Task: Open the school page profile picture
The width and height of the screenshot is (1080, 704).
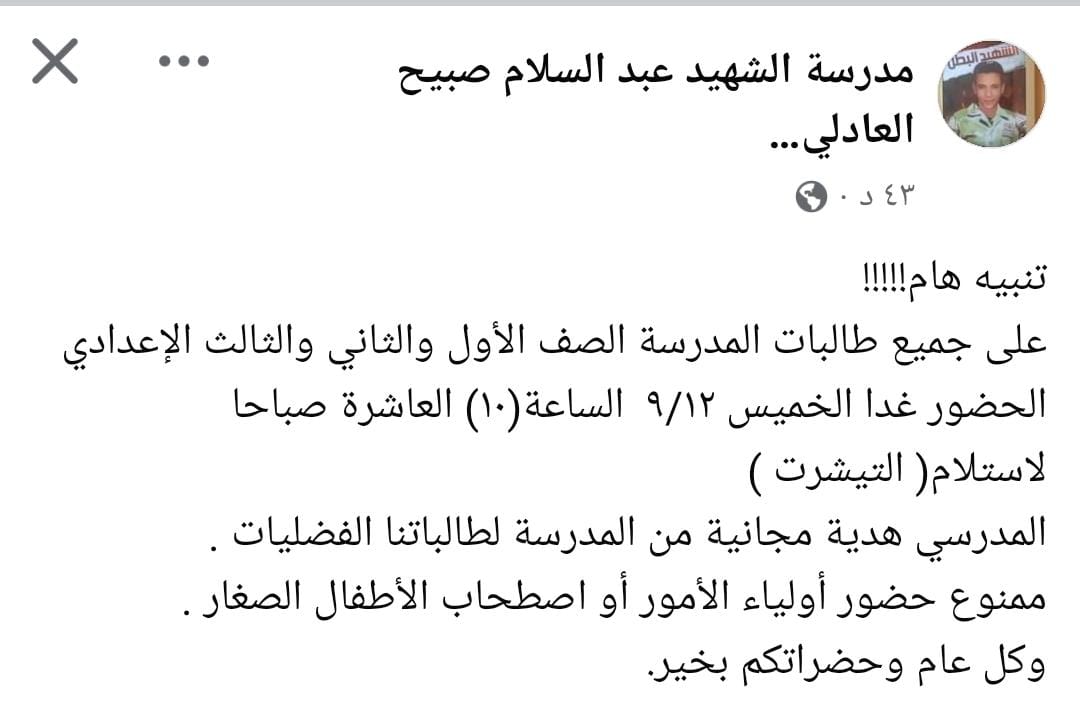Action: click(991, 95)
